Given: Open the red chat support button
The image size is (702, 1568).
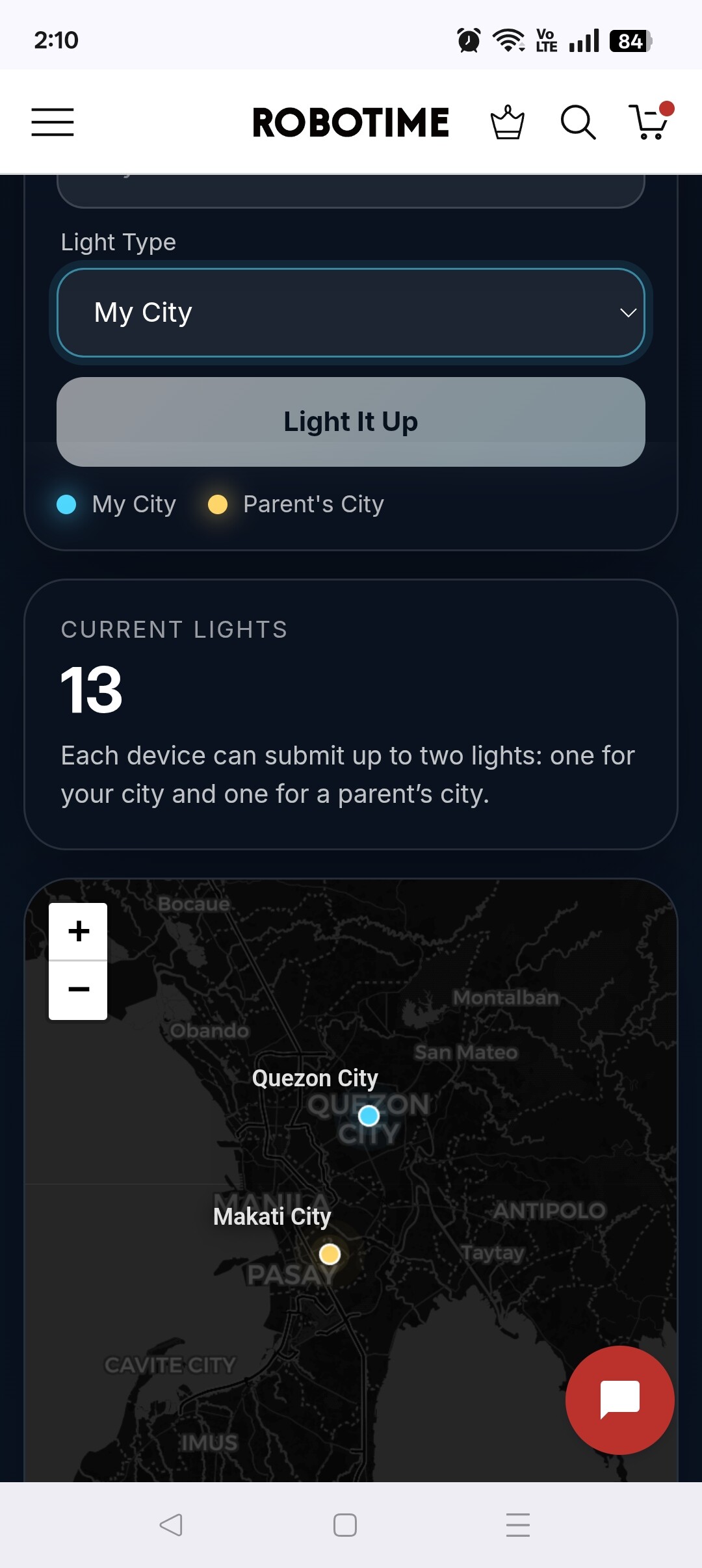Looking at the screenshot, I should [x=619, y=1400].
